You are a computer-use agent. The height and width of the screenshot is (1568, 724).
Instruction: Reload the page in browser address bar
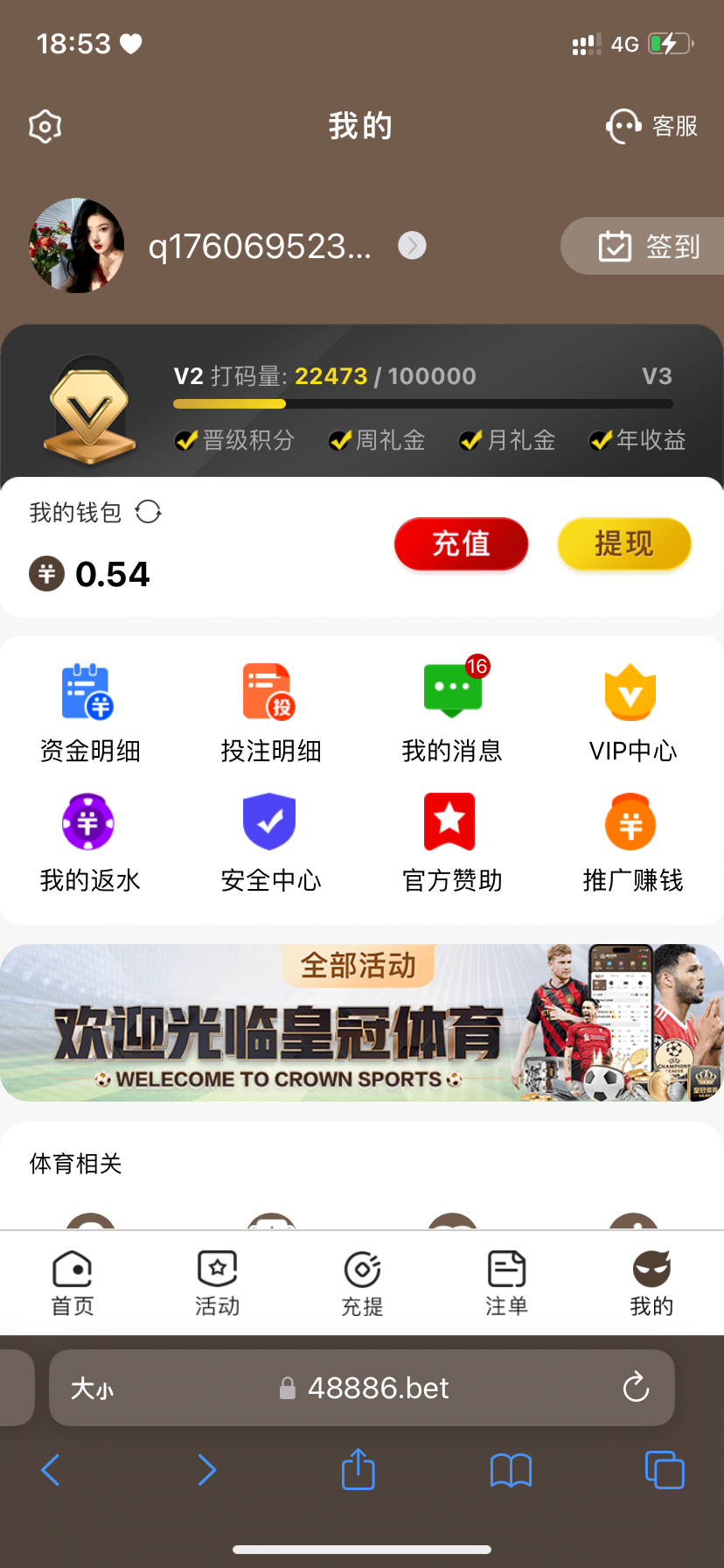tap(636, 1388)
